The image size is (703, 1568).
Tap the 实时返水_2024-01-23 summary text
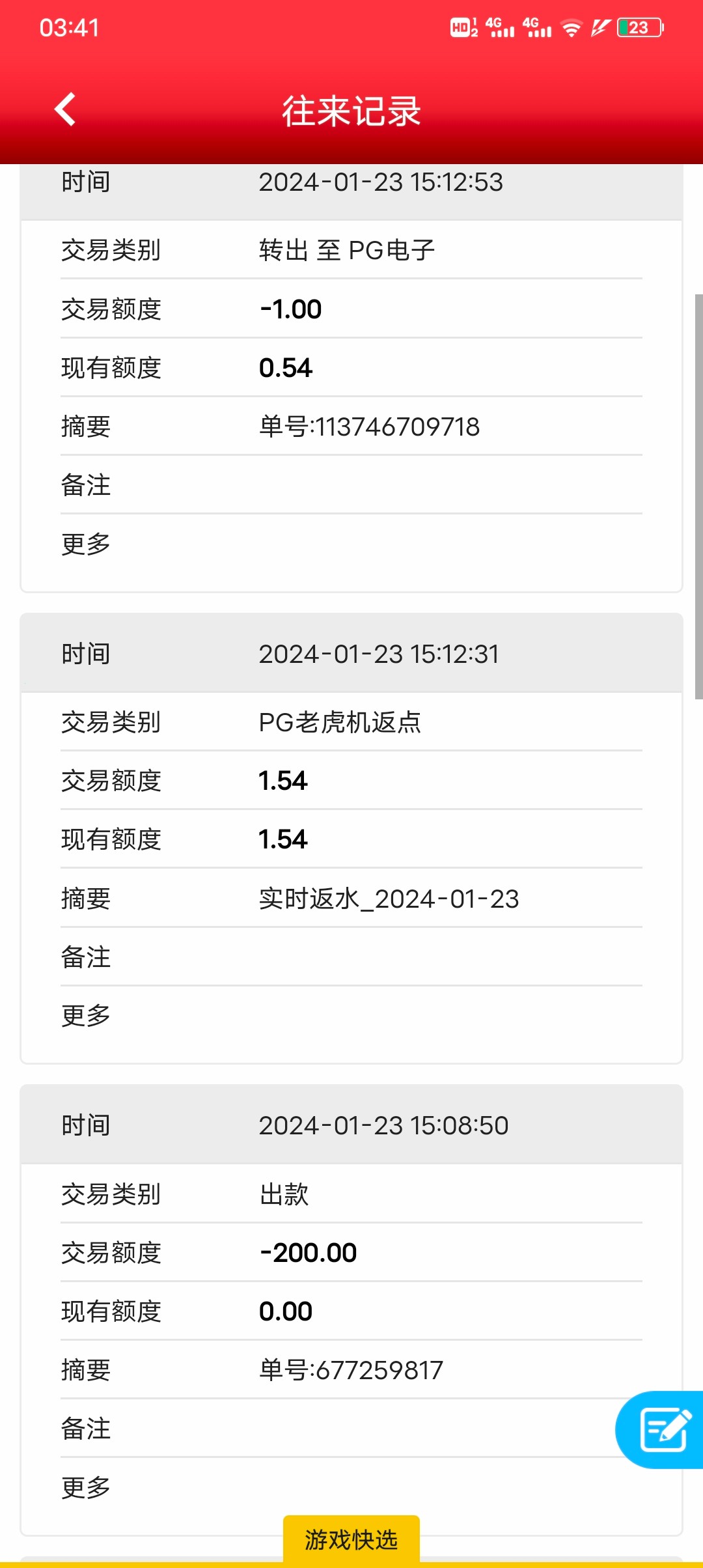[388, 899]
